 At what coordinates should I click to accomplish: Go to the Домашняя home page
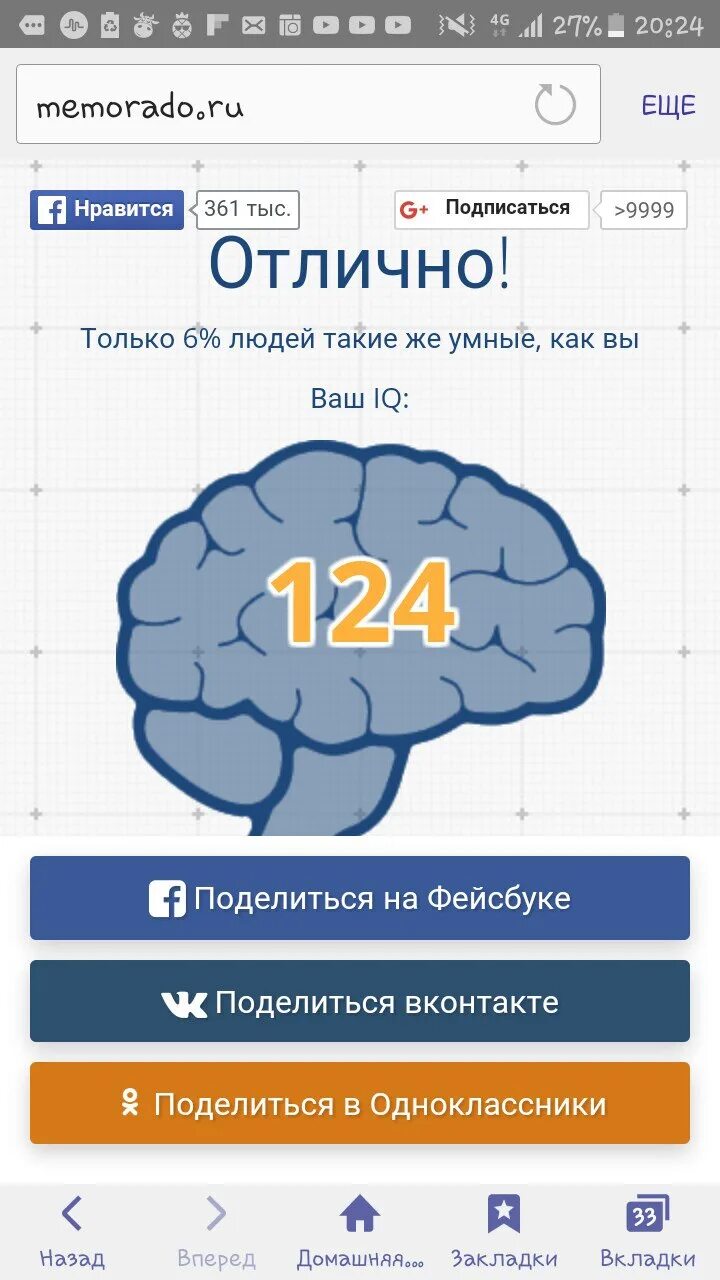(360, 1232)
